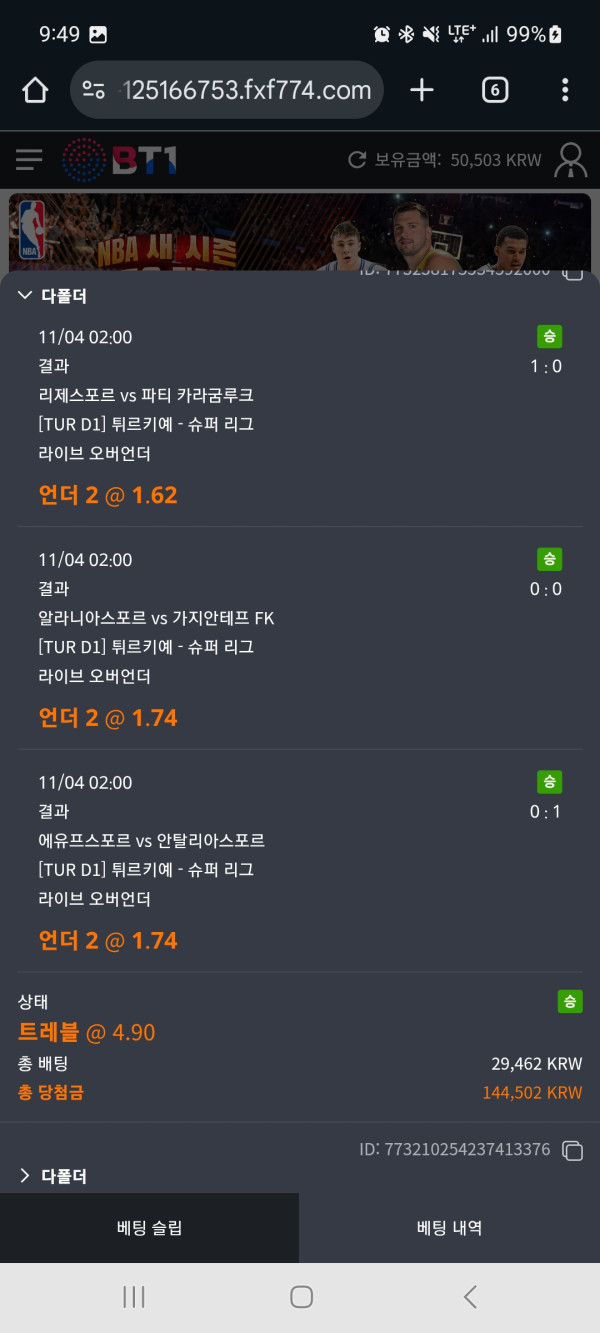Go back using the system back button
Viewport: 600px width, 1333px height.
(x=470, y=1297)
